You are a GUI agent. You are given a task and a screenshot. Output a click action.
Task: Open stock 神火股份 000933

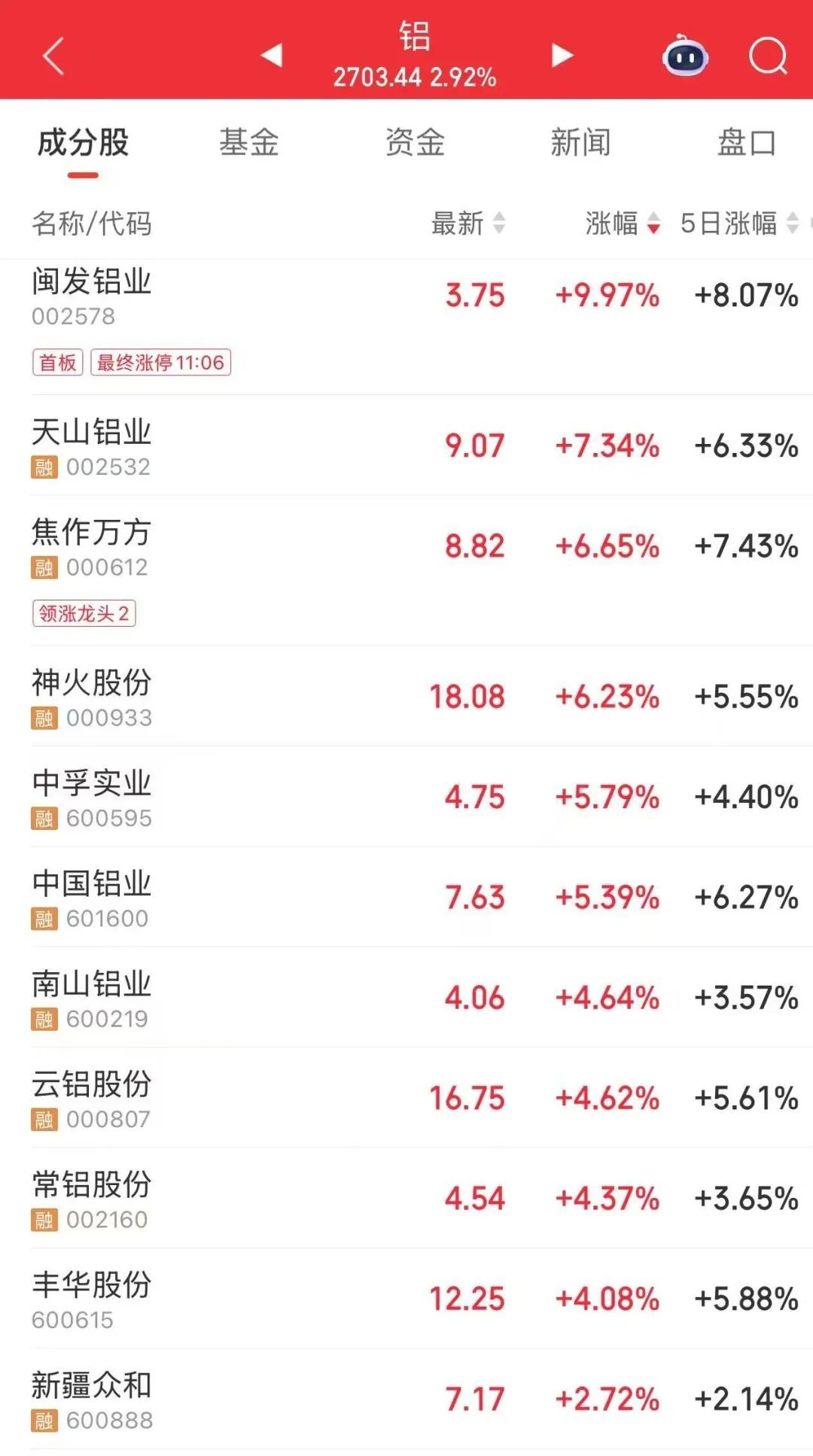[92, 698]
